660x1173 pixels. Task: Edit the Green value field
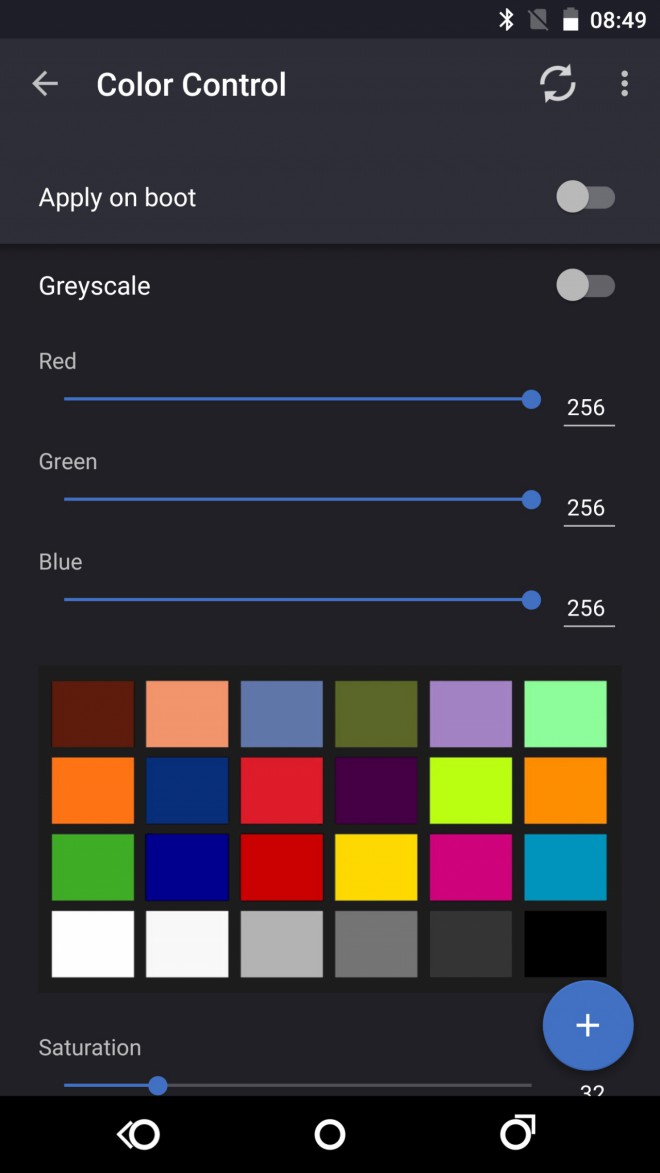pyautogui.click(x=587, y=508)
